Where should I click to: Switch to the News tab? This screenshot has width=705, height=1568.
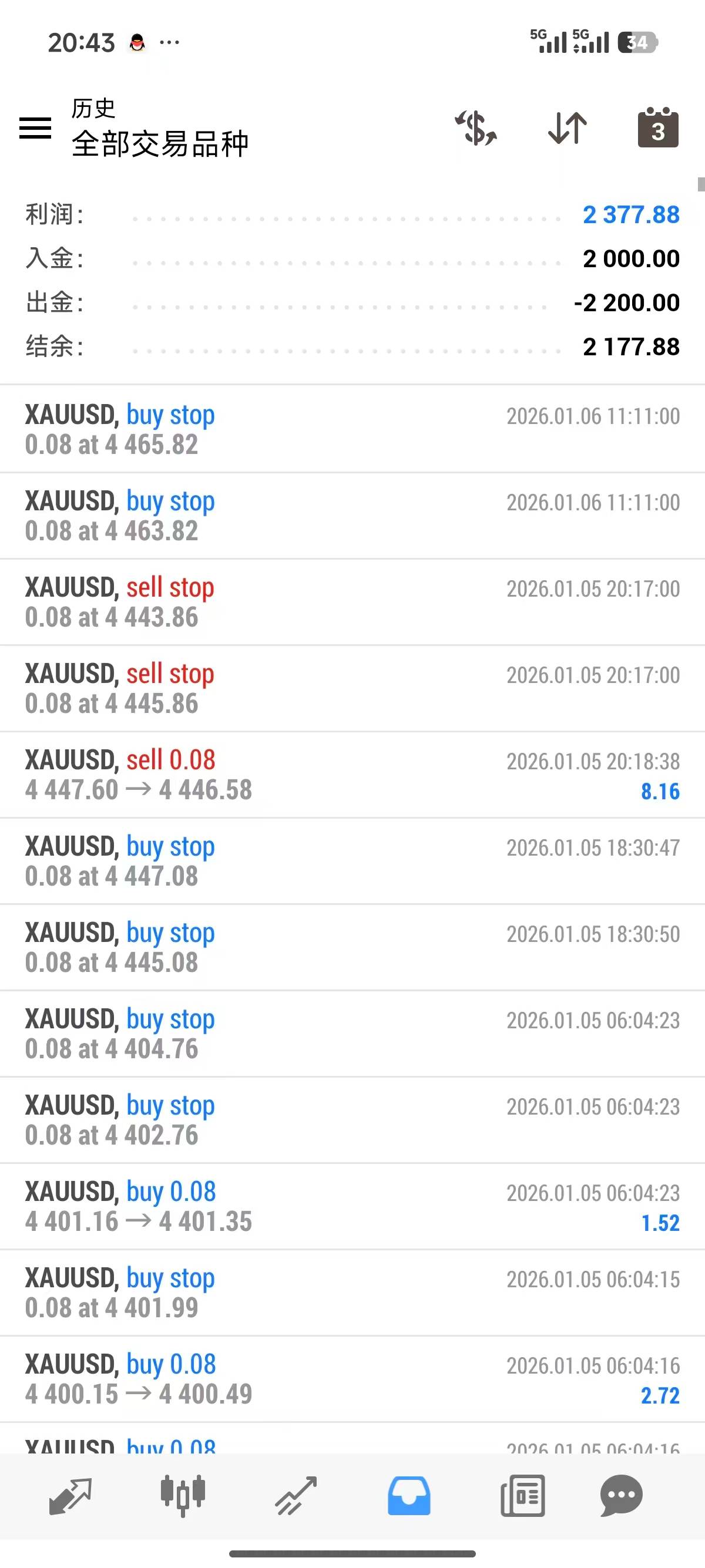[522, 1495]
